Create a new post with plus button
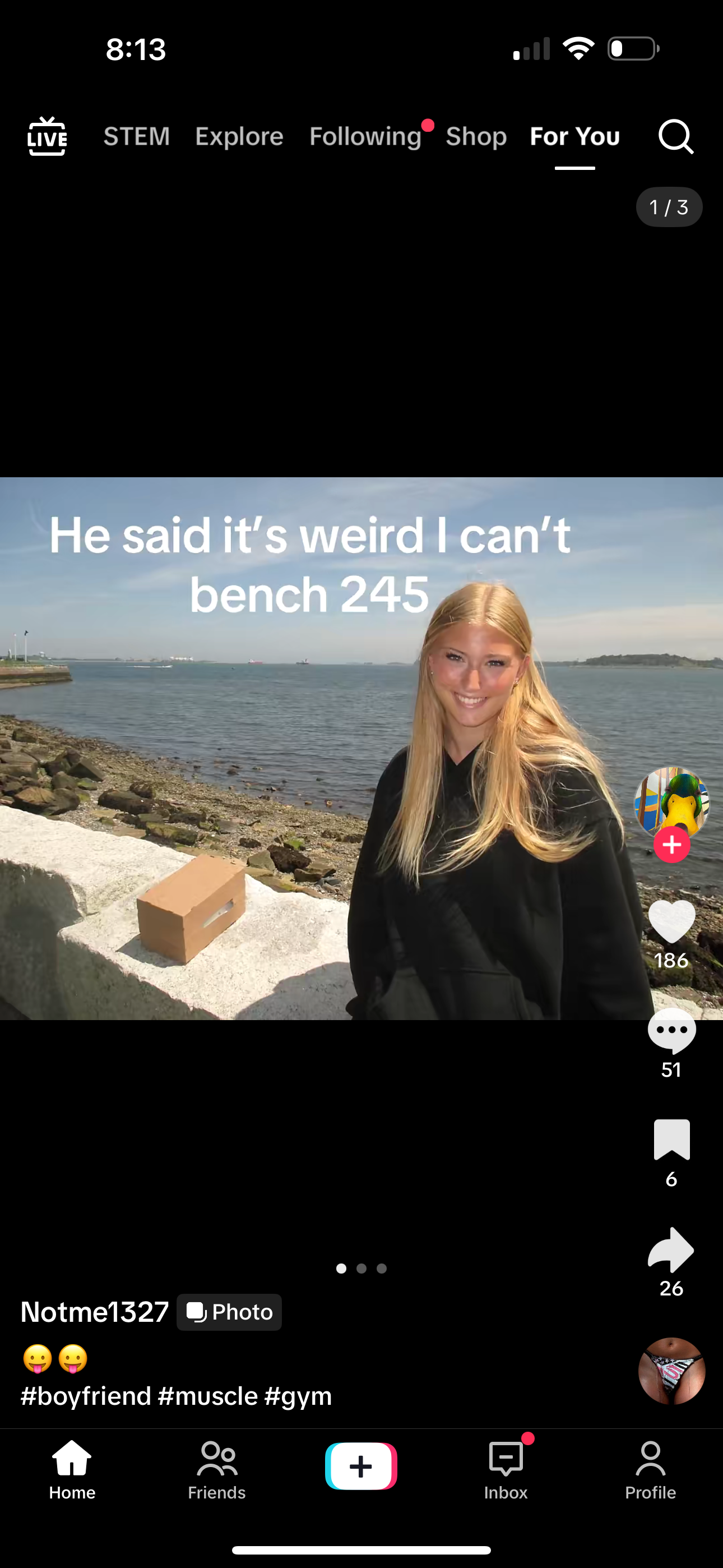Screen dimensions: 723x1568 [361, 1466]
